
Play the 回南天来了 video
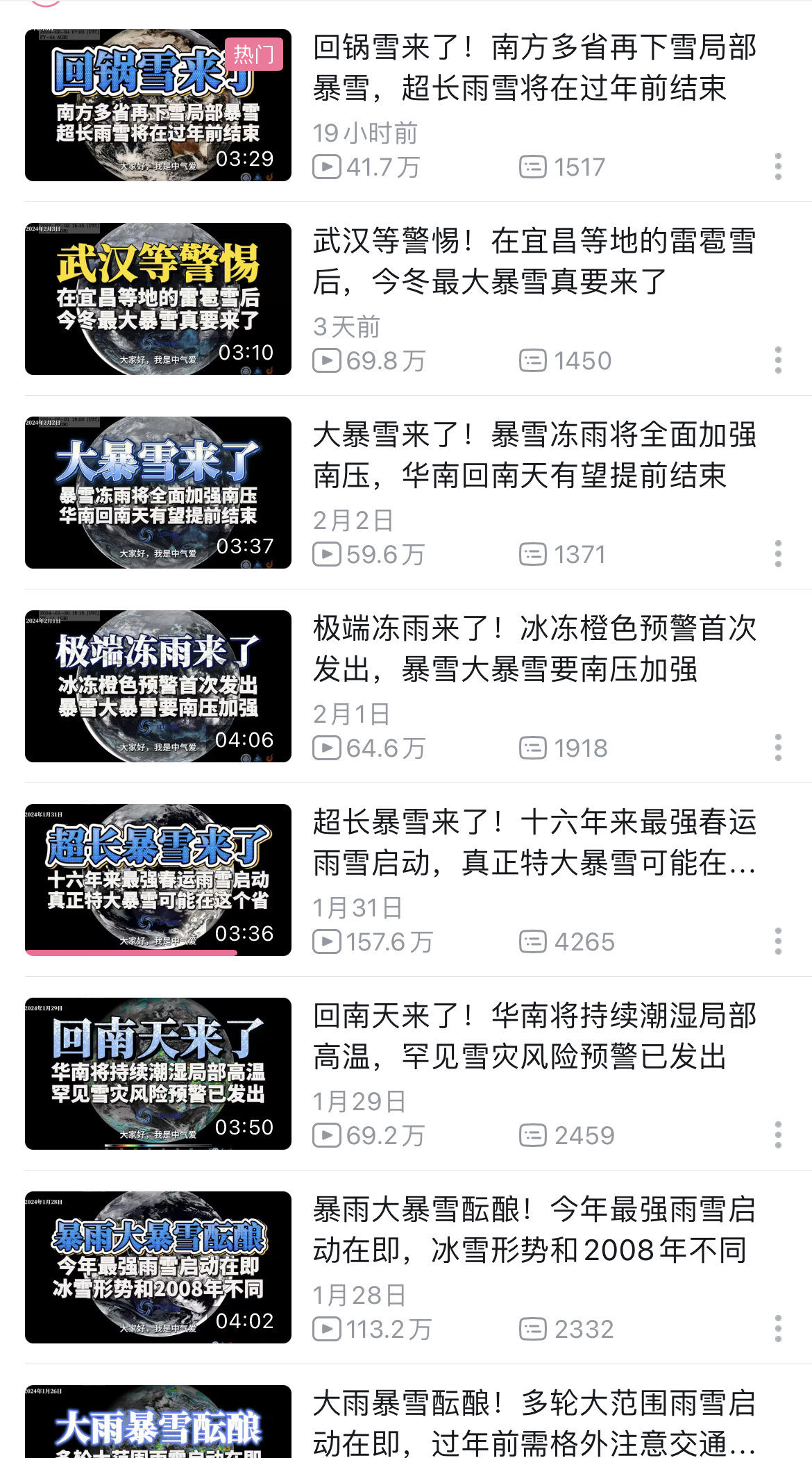(x=158, y=1074)
